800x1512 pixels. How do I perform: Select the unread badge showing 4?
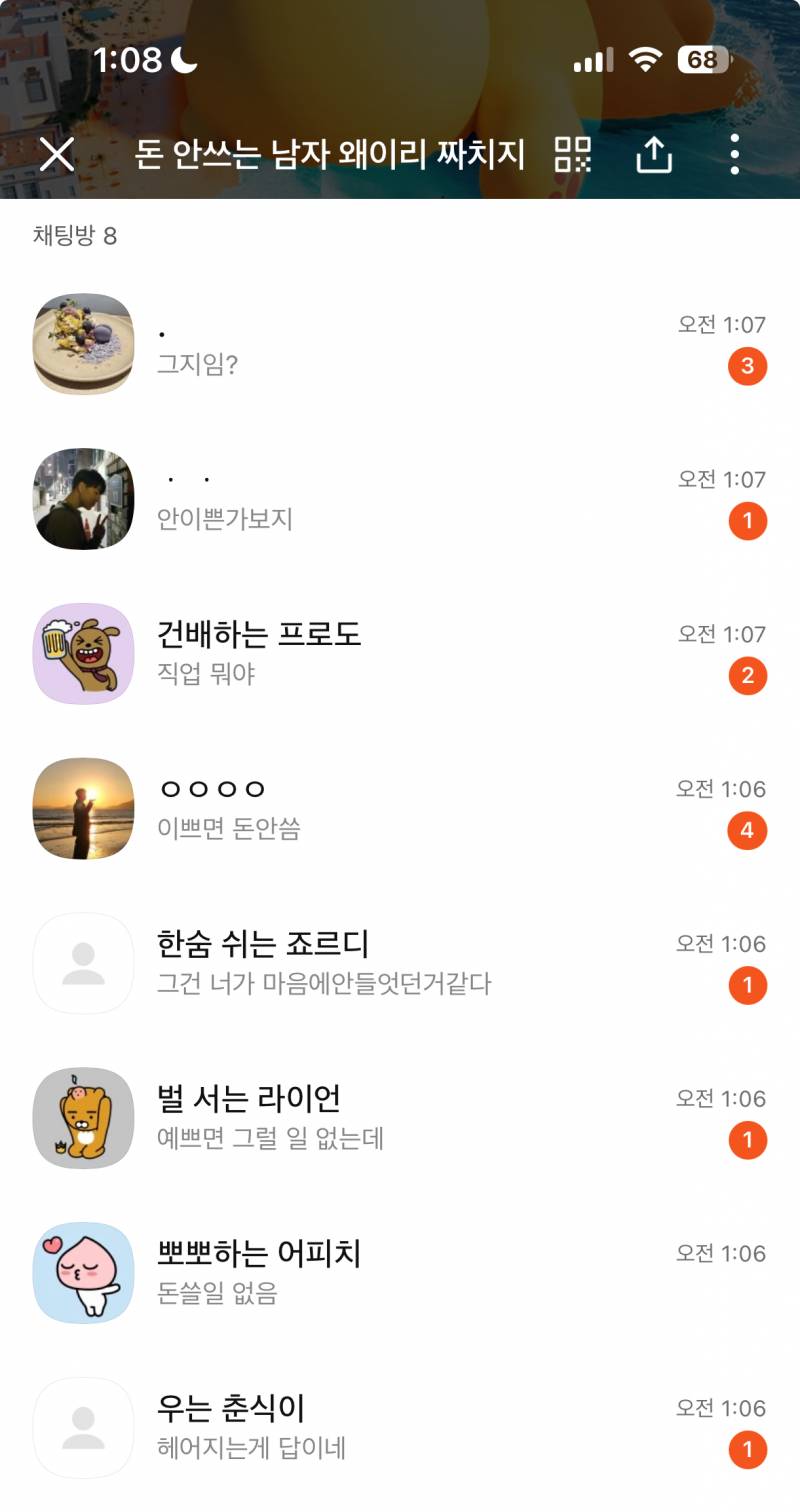tap(748, 830)
